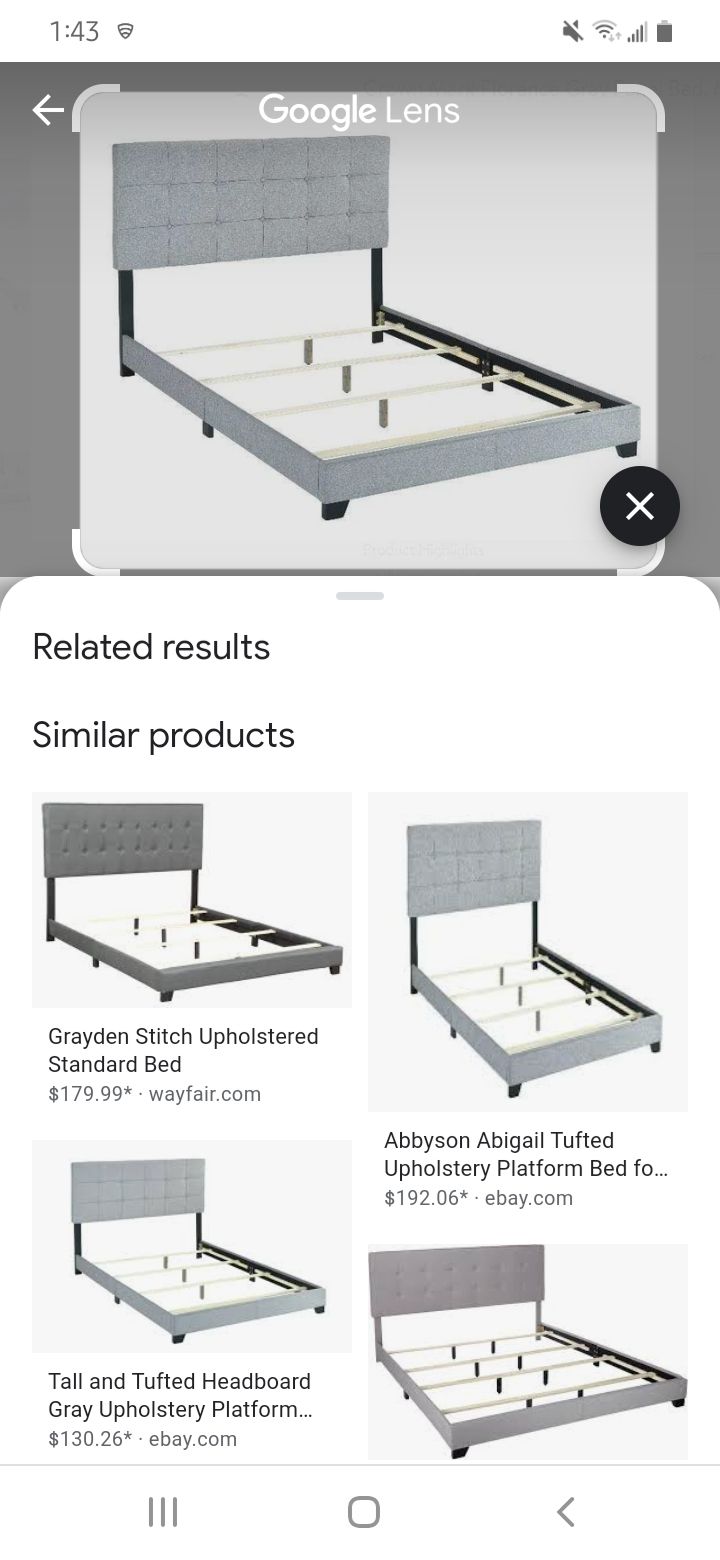Open the untitled gray bed frame product image
The width and height of the screenshot is (720, 1560).
(x=528, y=1352)
